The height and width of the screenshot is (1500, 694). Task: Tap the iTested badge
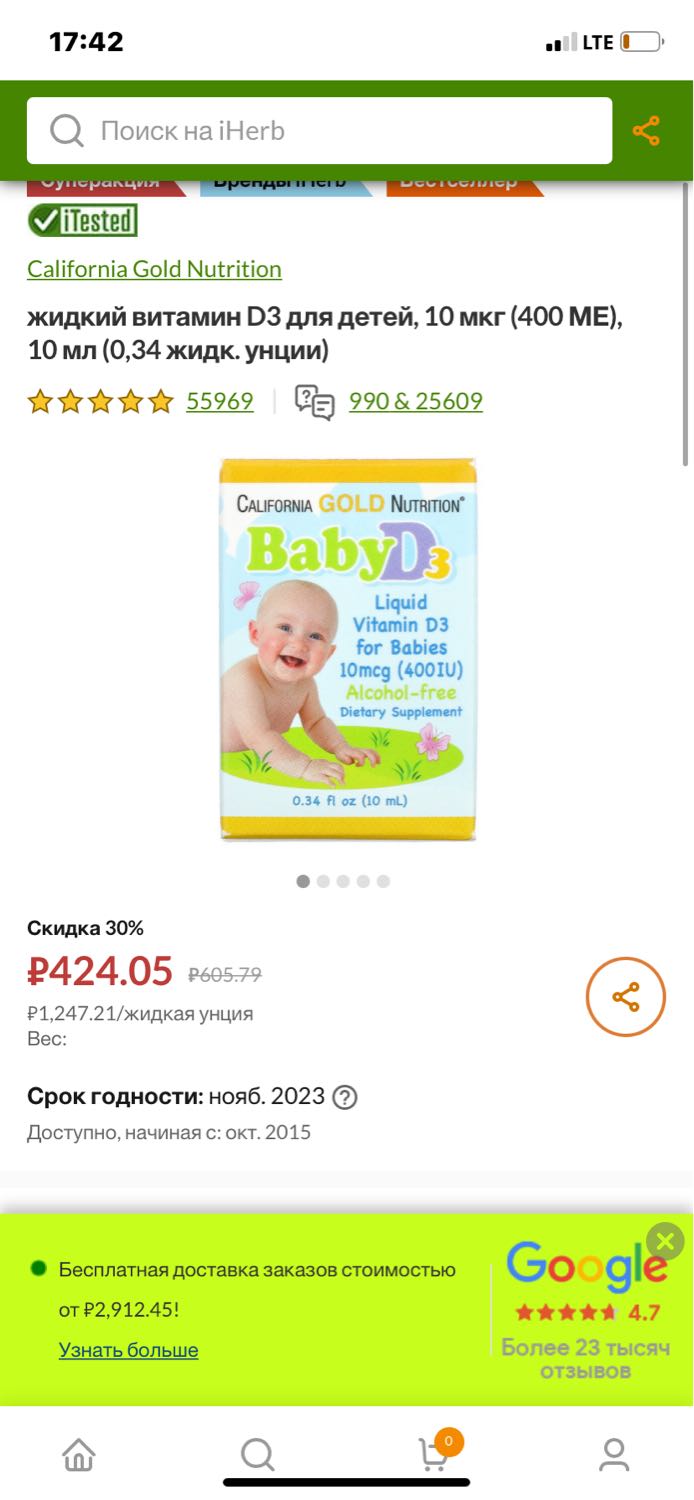click(82, 220)
